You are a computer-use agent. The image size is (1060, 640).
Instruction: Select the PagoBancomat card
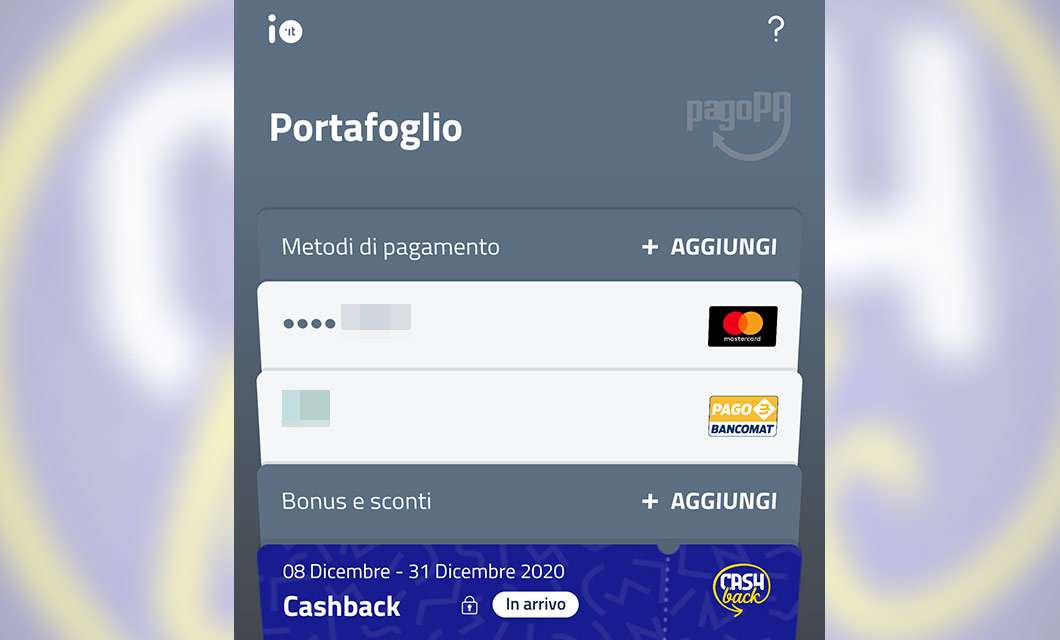coord(529,416)
